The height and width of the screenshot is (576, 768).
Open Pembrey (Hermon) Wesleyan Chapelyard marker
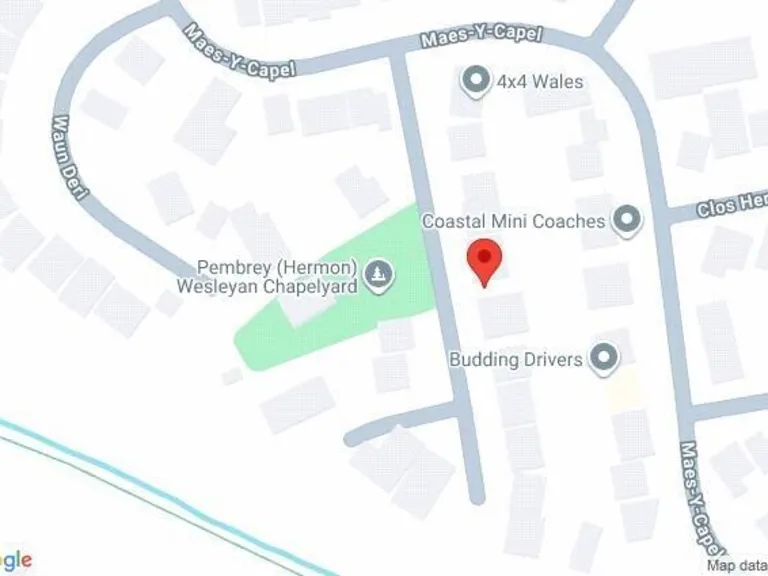click(x=378, y=272)
